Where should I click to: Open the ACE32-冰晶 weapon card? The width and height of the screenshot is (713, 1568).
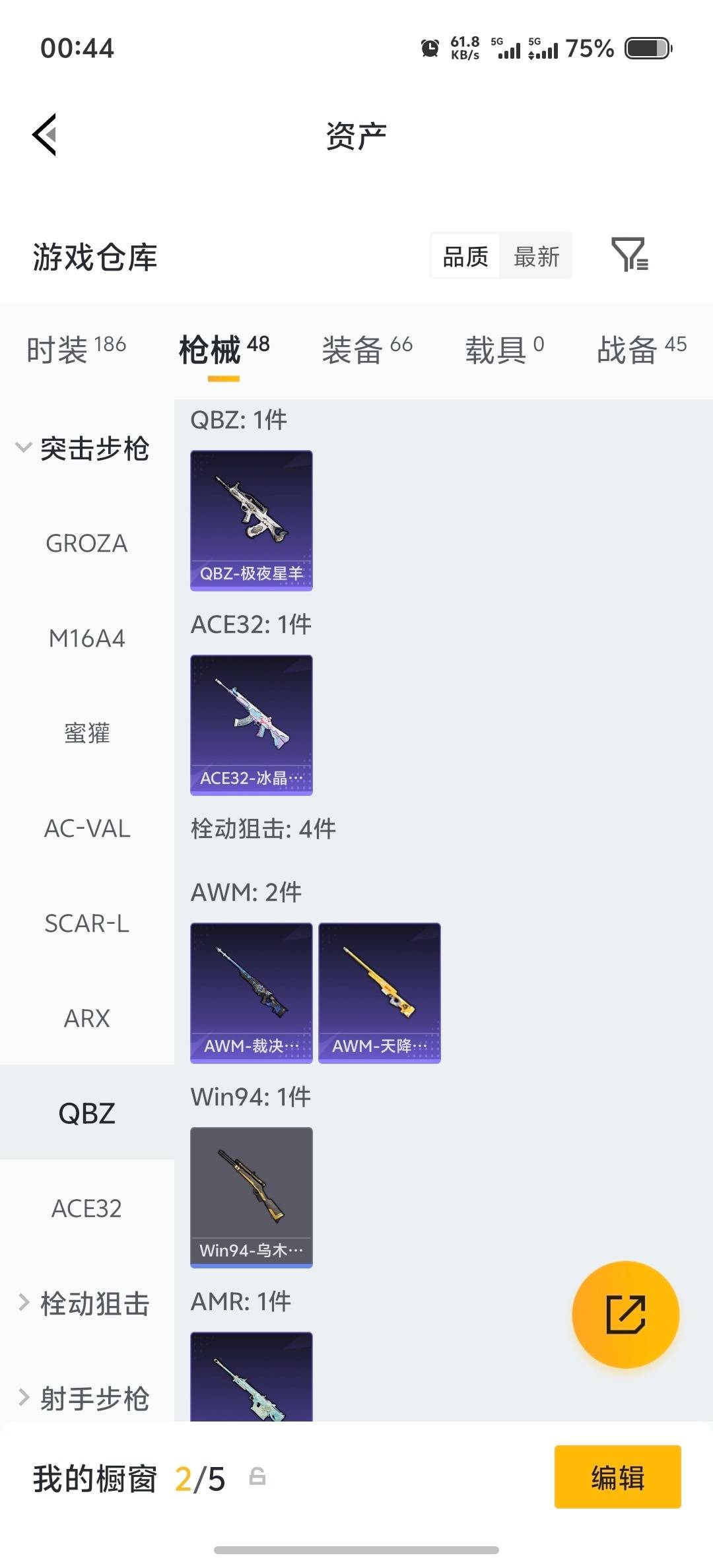coord(251,724)
